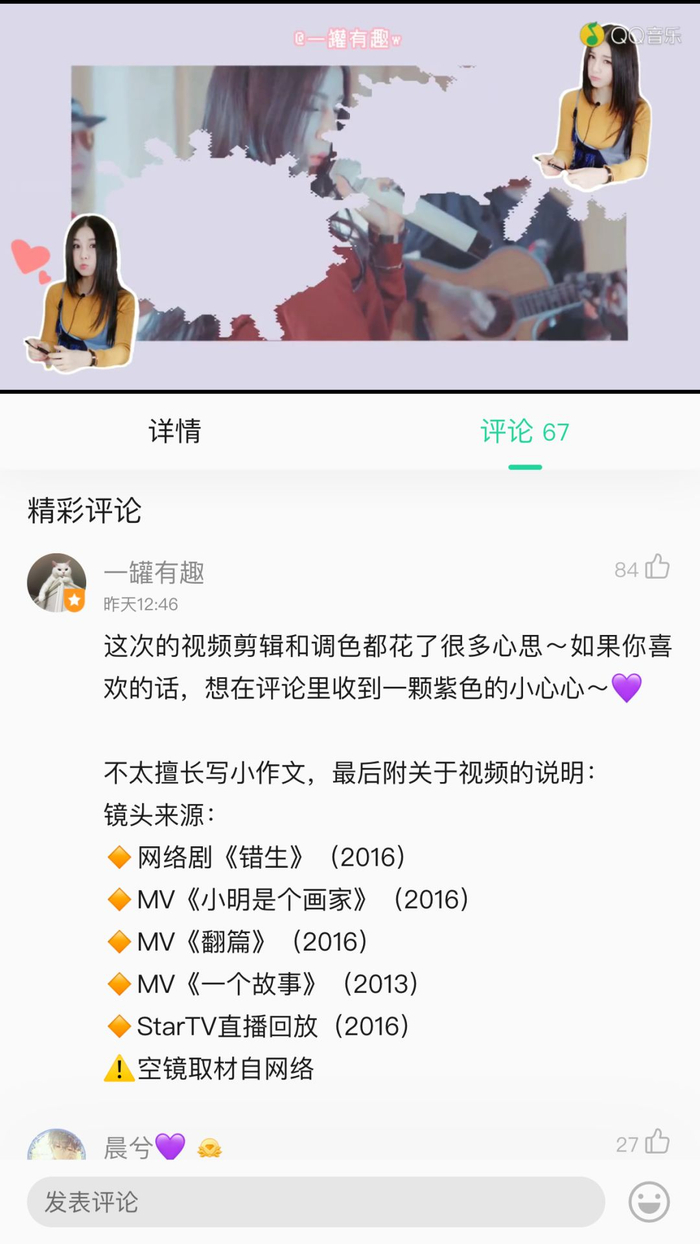This screenshot has width=700, height=1244.
Task: Like the comment by 晨兮
Action: 657,1142
